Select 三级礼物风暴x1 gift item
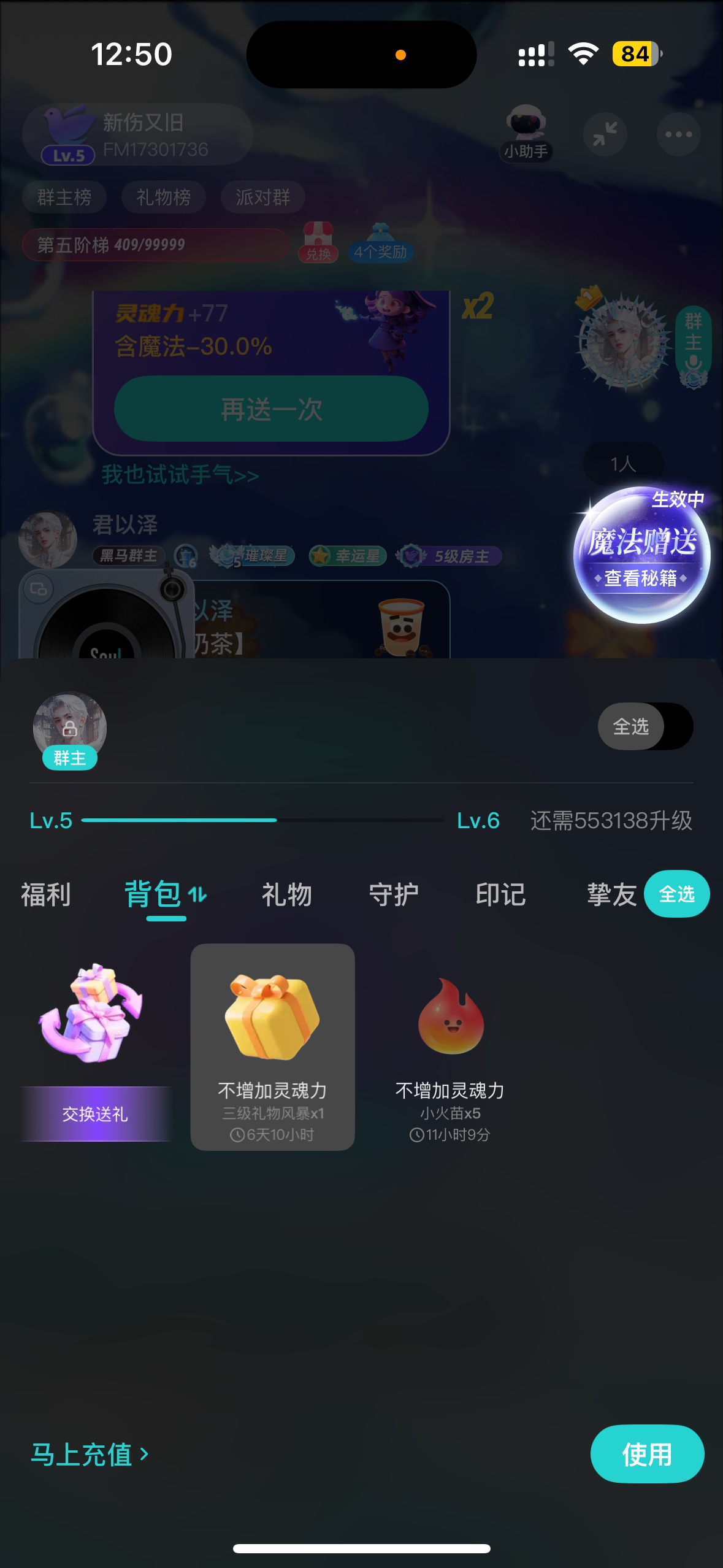The width and height of the screenshot is (723, 1568). pos(272,1047)
